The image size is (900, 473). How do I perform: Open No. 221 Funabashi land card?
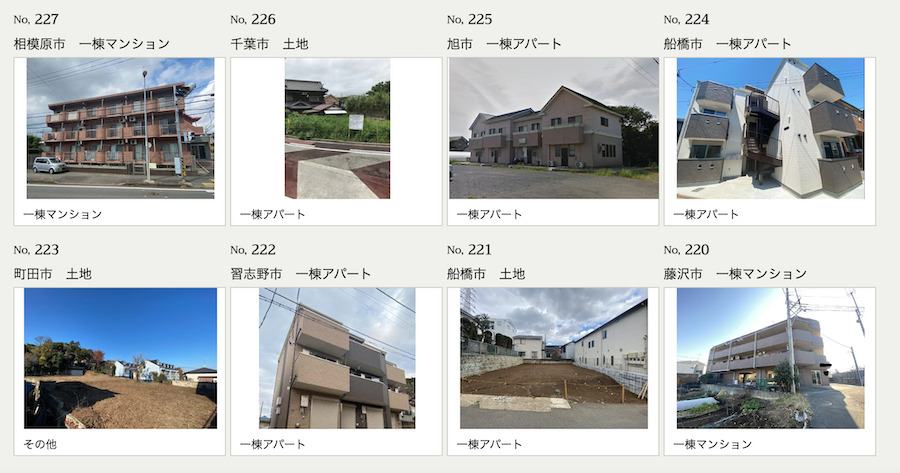553,358
